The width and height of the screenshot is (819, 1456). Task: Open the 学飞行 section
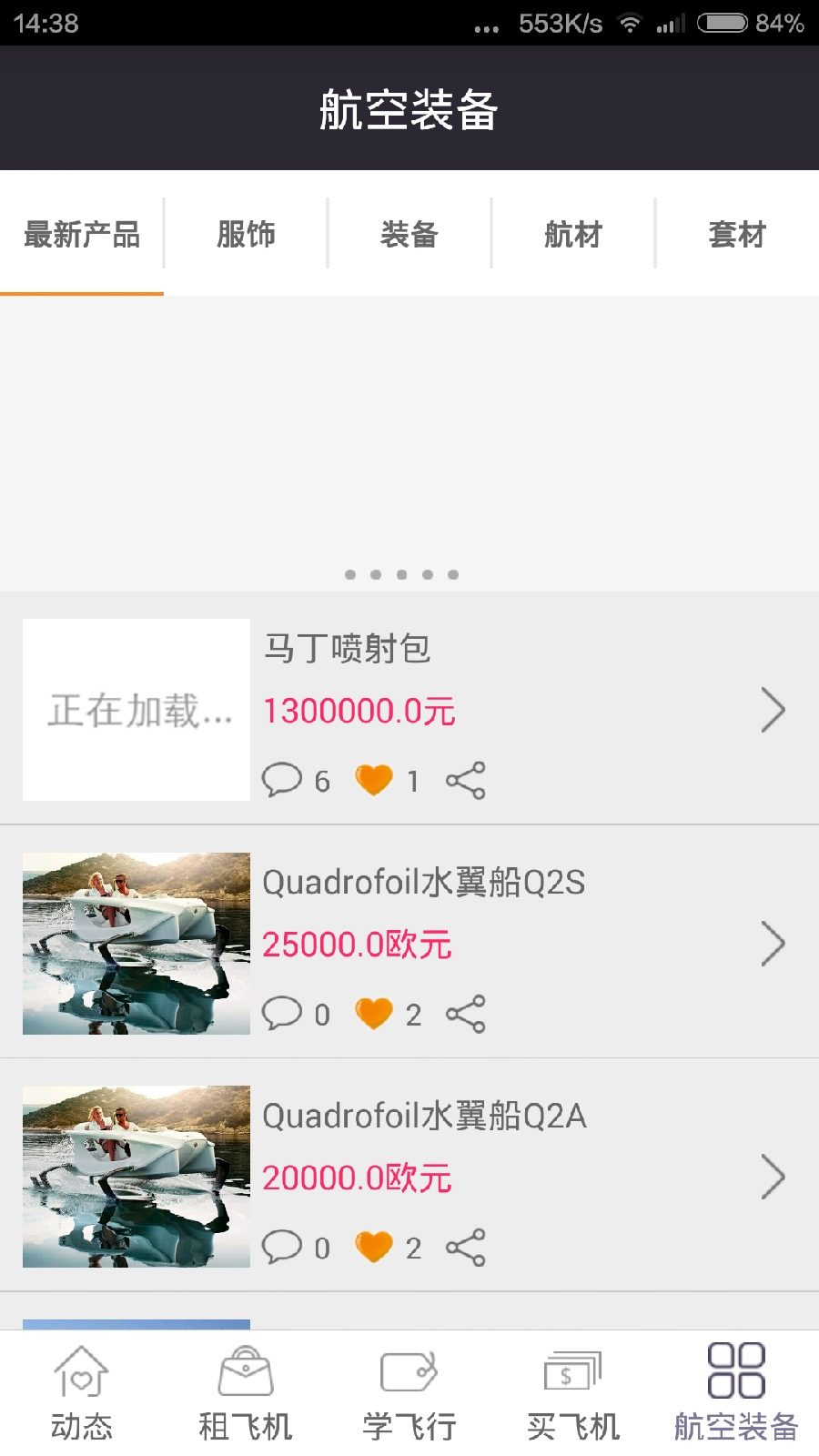tap(409, 1394)
